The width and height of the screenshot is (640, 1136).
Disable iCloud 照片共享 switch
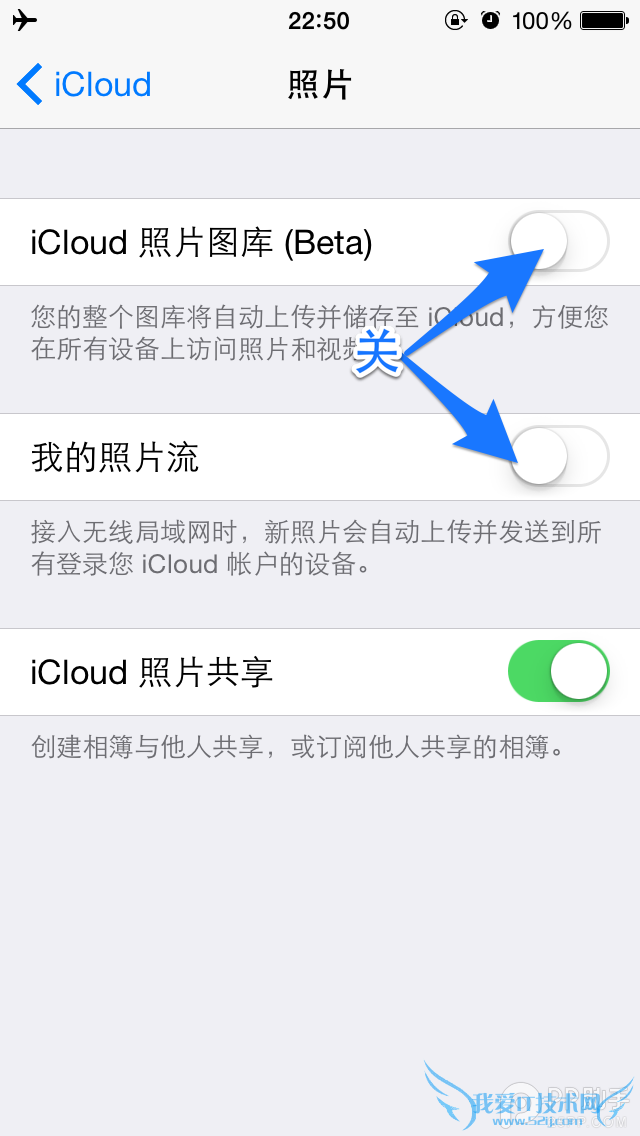[x=558, y=672]
